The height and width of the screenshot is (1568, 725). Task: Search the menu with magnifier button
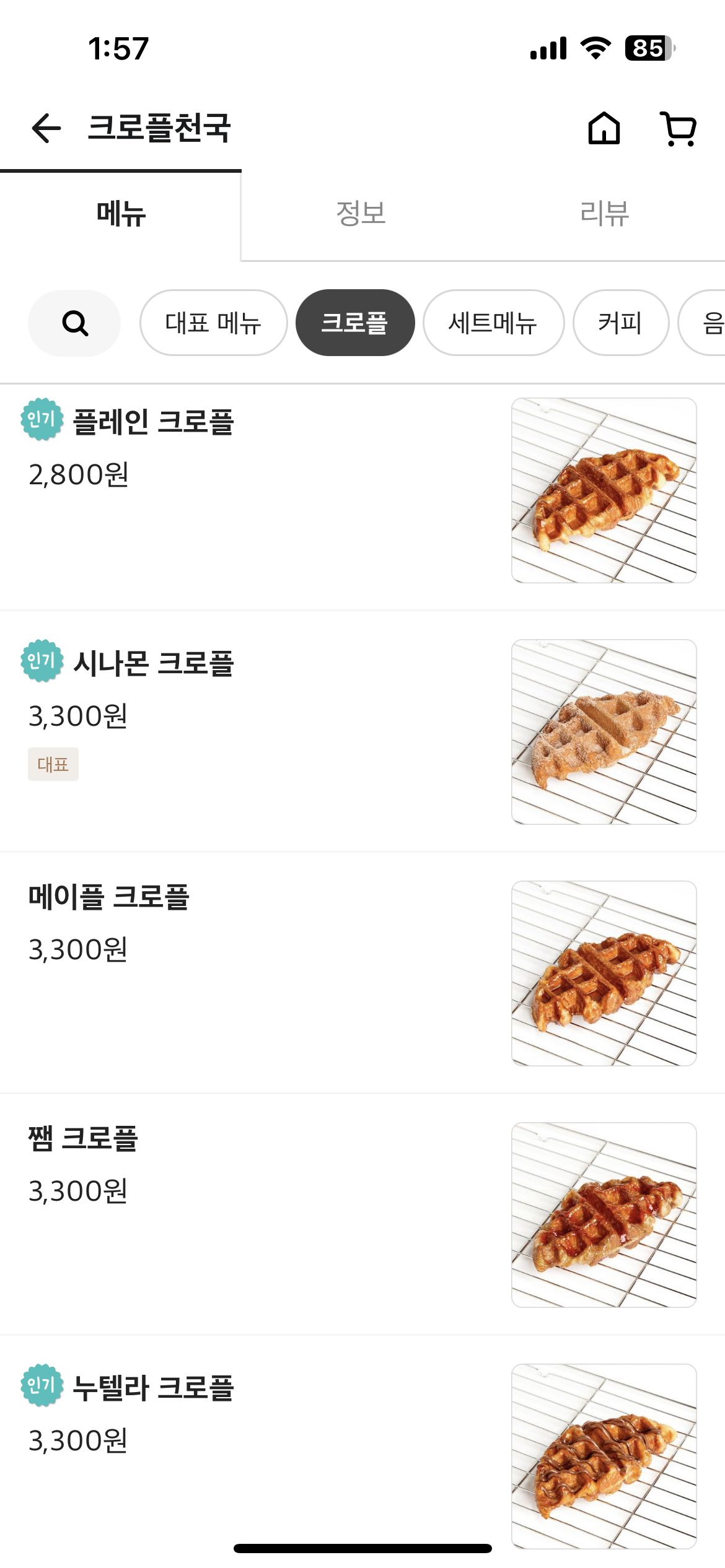point(74,323)
